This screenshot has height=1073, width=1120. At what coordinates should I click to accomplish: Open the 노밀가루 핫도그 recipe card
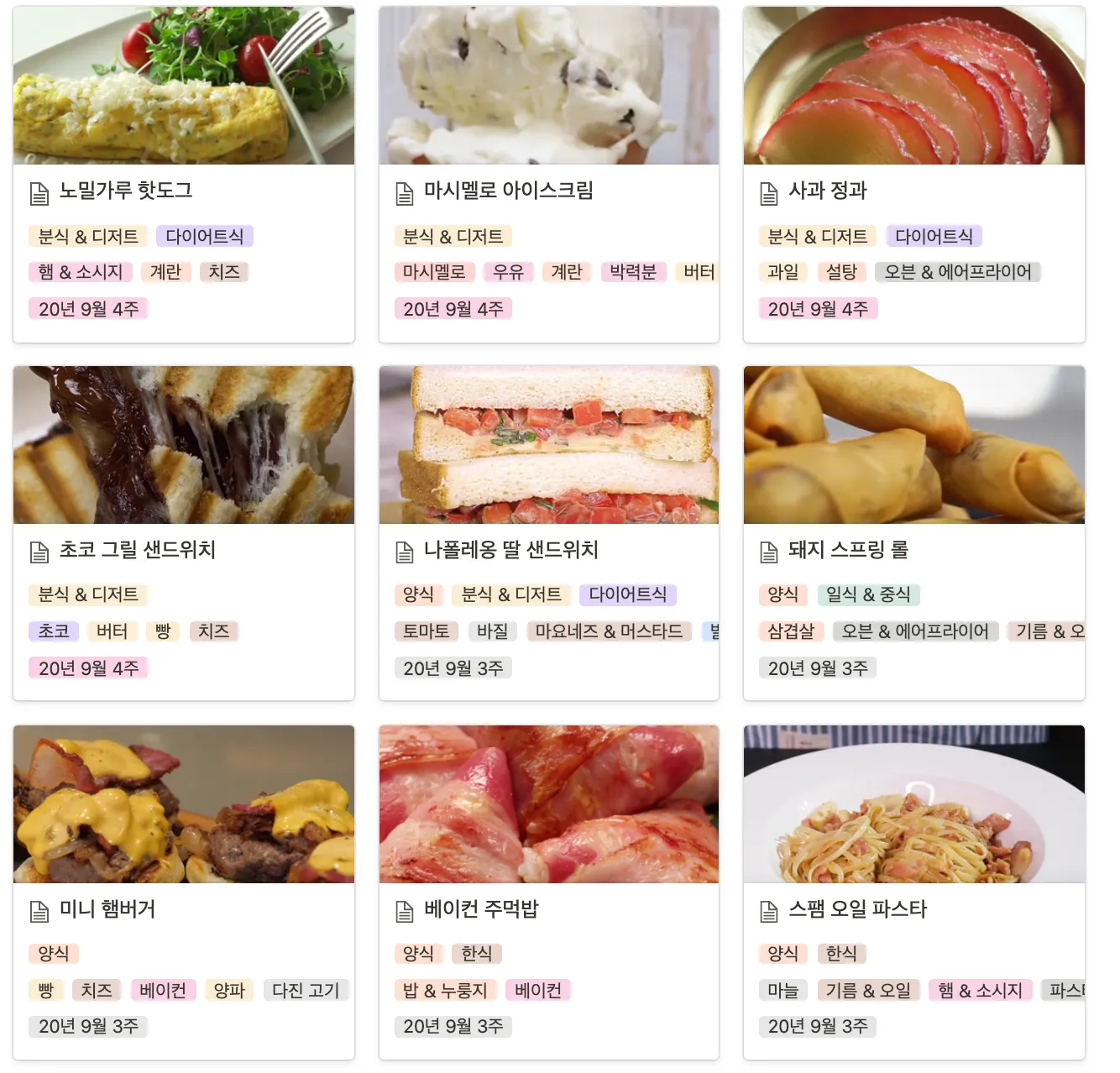click(x=126, y=191)
